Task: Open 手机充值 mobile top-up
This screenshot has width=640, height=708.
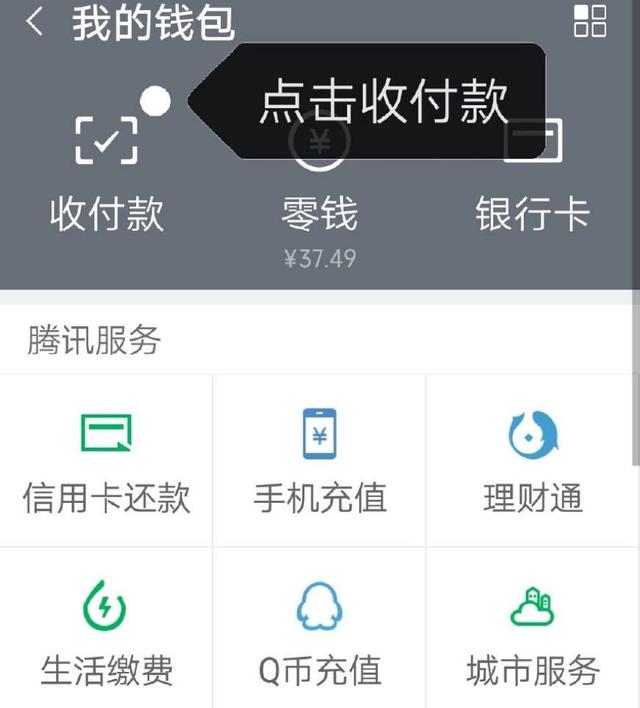Action: (319, 461)
